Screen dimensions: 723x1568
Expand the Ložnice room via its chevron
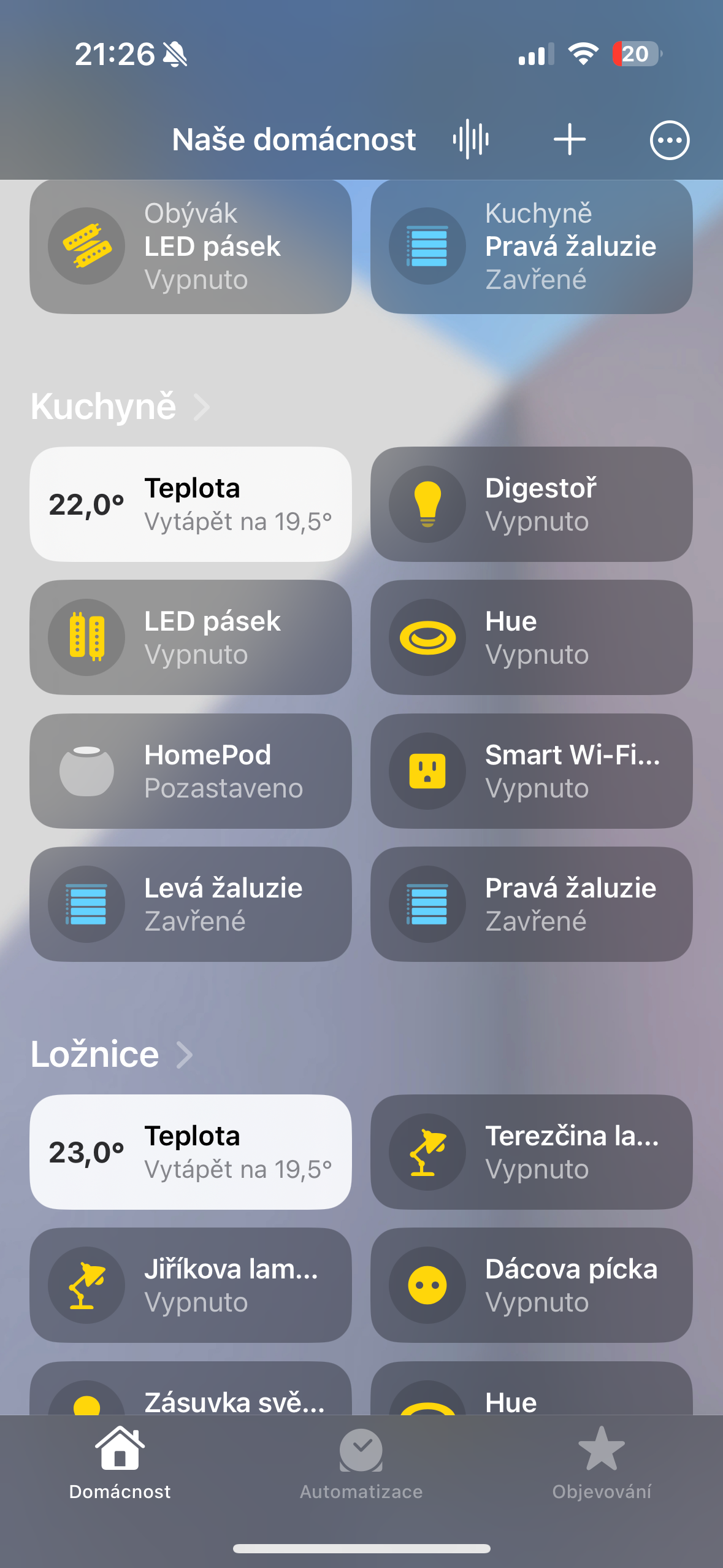click(184, 1054)
